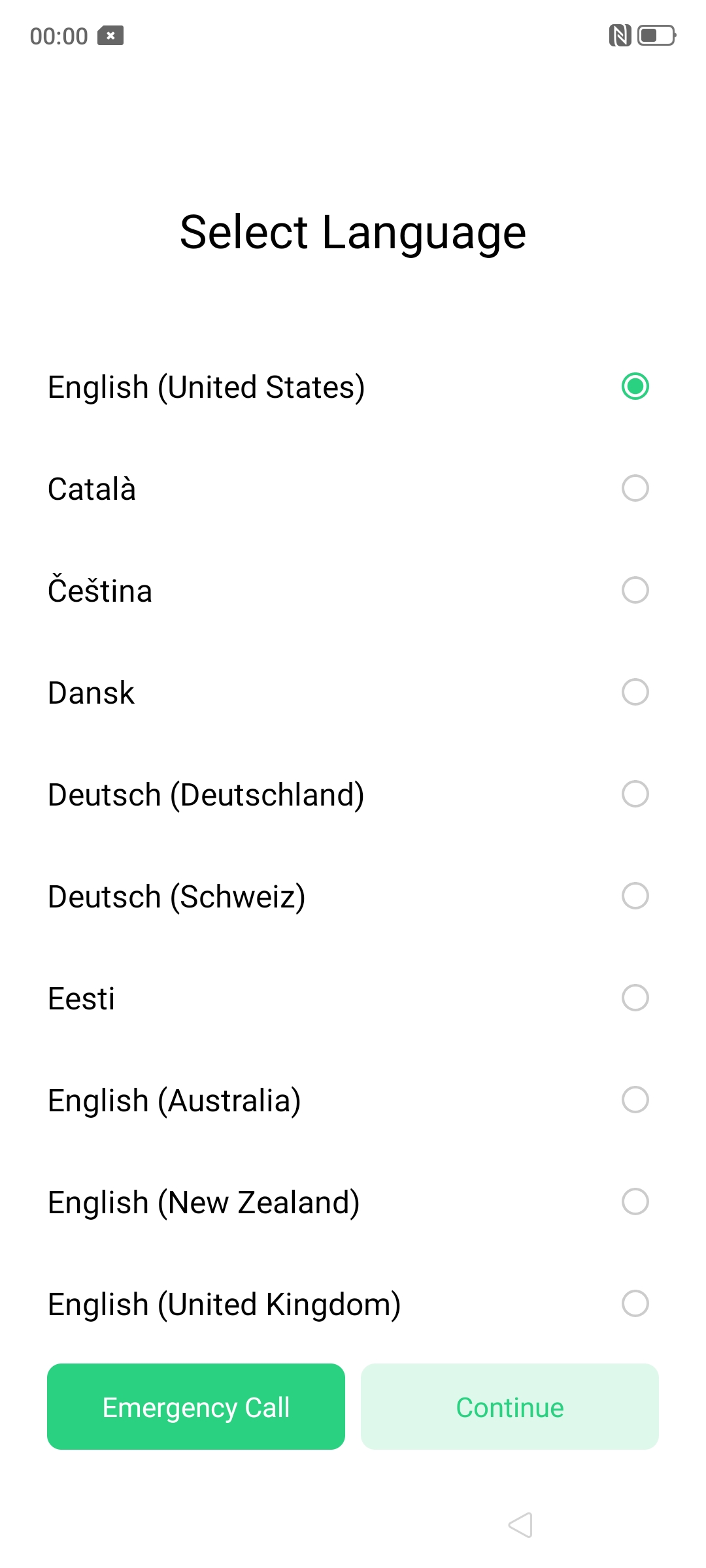Select English (United States) language
Viewport: 706px width, 1568px height.
(353, 387)
